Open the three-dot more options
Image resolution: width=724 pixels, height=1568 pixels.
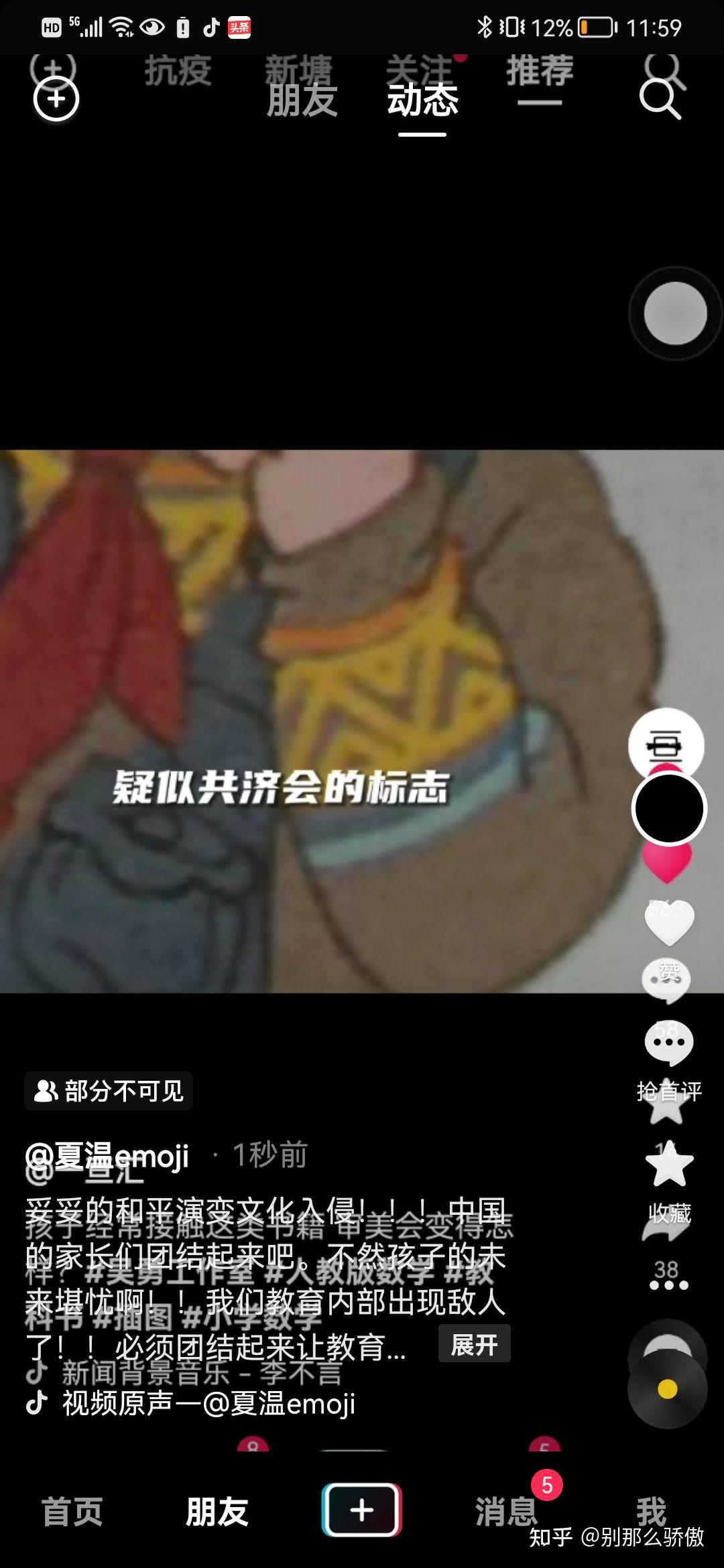668,1285
